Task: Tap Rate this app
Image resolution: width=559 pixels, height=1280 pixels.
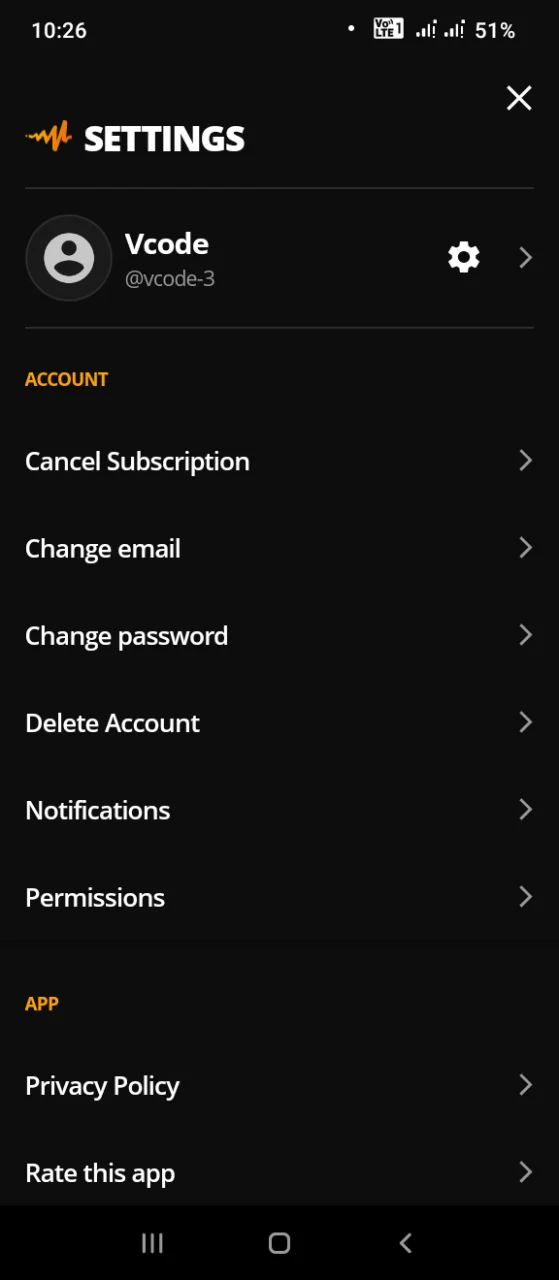Action: (279, 1172)
